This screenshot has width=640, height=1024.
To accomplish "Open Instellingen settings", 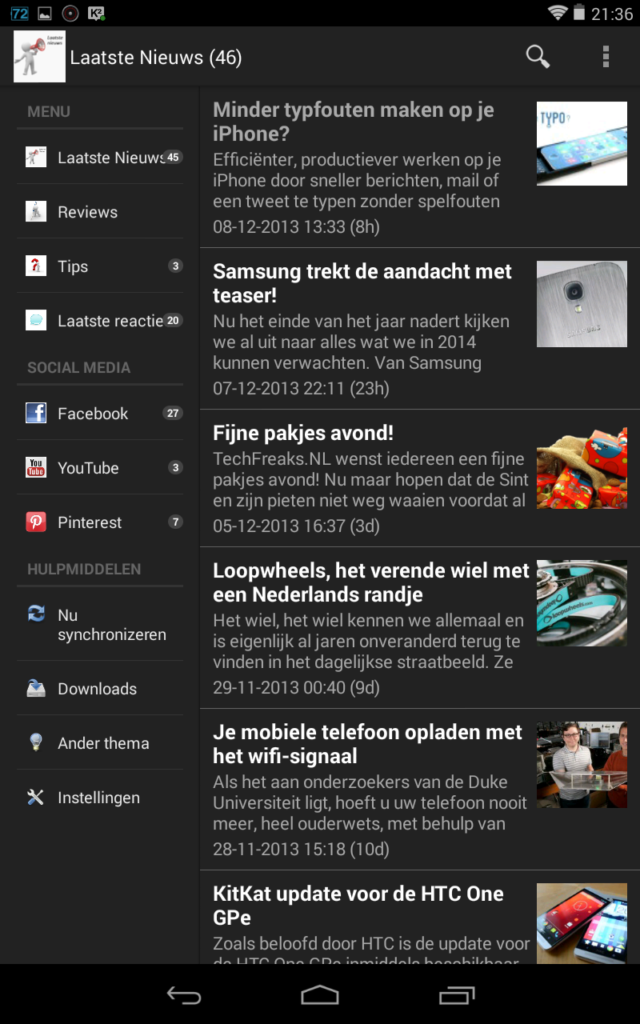I will tap(100, 797).
